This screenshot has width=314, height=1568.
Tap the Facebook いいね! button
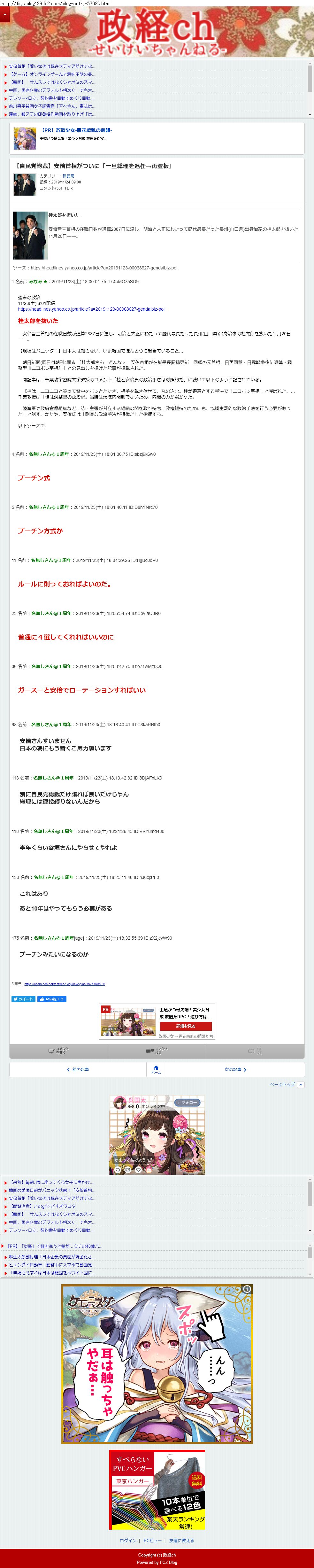51,999
